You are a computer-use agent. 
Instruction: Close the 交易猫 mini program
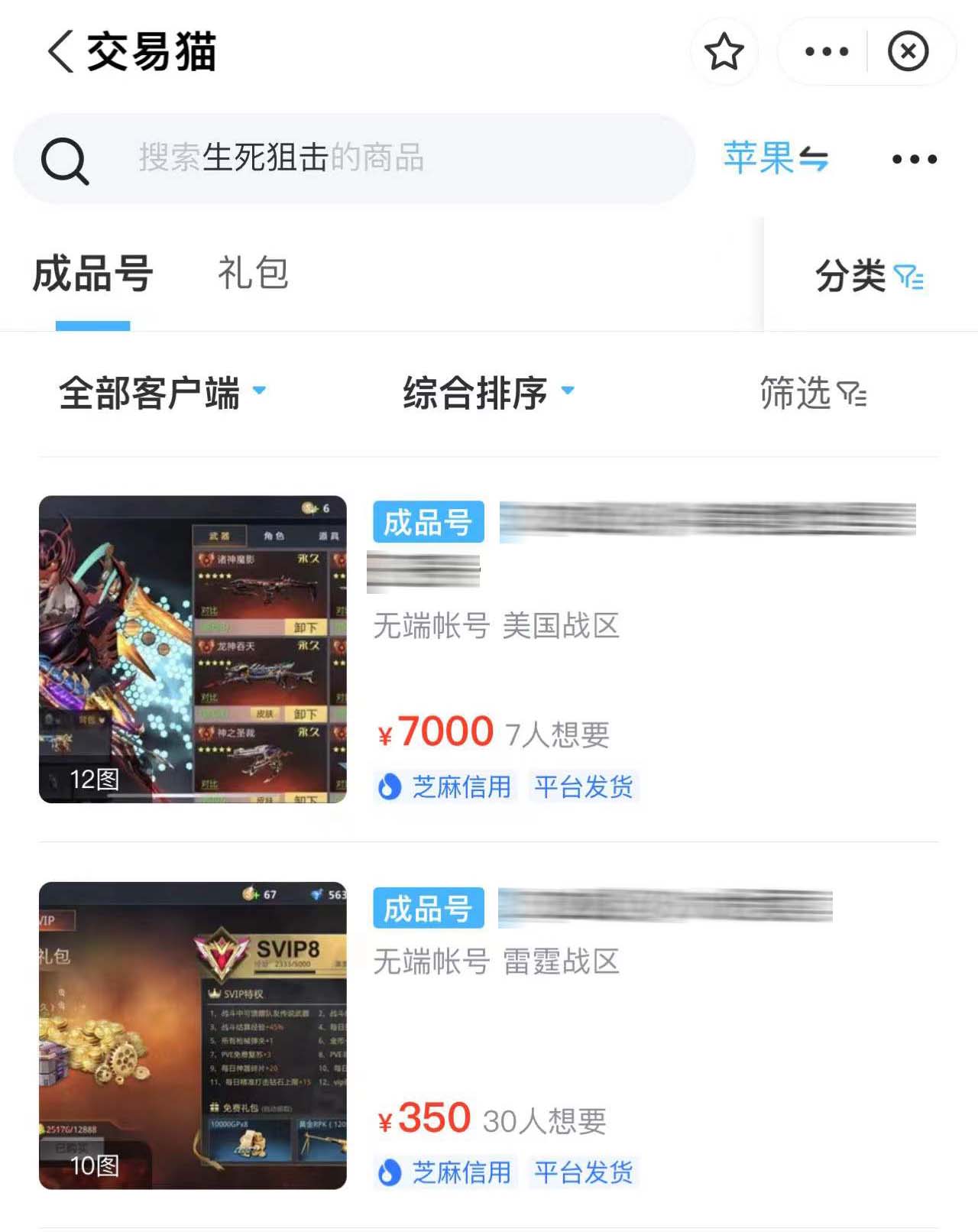[x=908, y=52]
